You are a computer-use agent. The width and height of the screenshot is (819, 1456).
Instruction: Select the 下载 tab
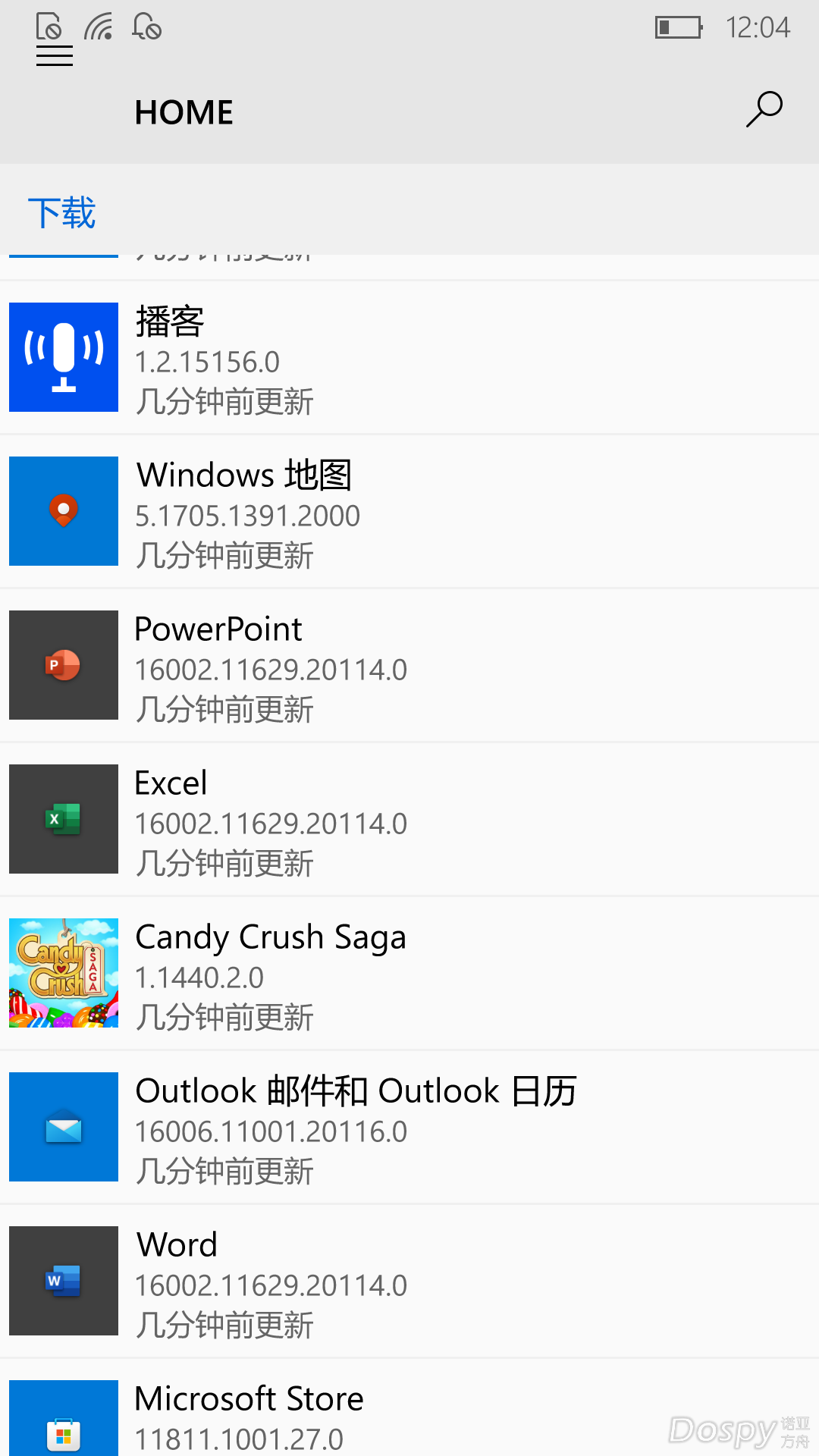(x=62, y=213)
